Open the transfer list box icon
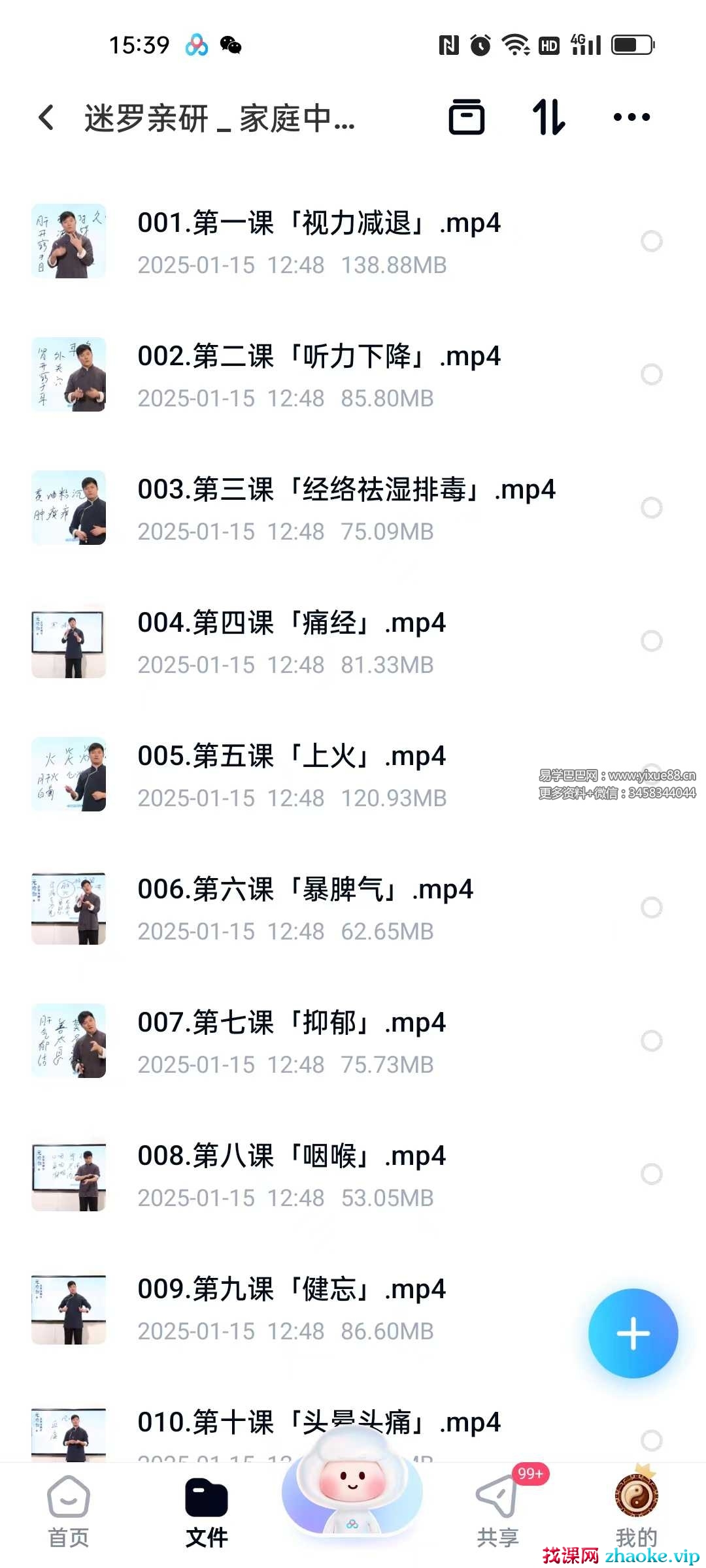The width and height of the screenshot is (706, 1568). 466,118
